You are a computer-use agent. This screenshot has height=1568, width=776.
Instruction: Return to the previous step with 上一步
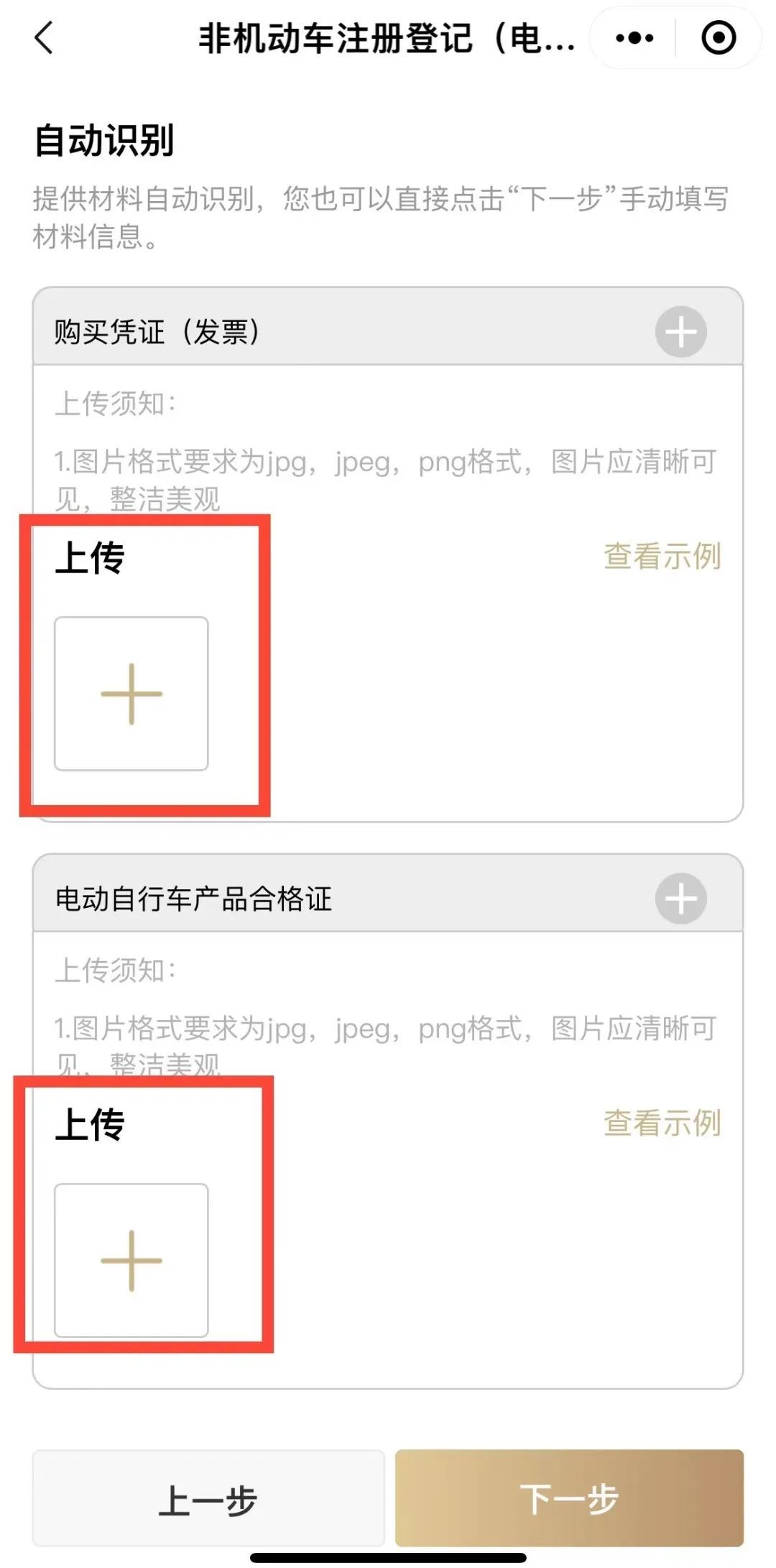[x=208, y=1498]
